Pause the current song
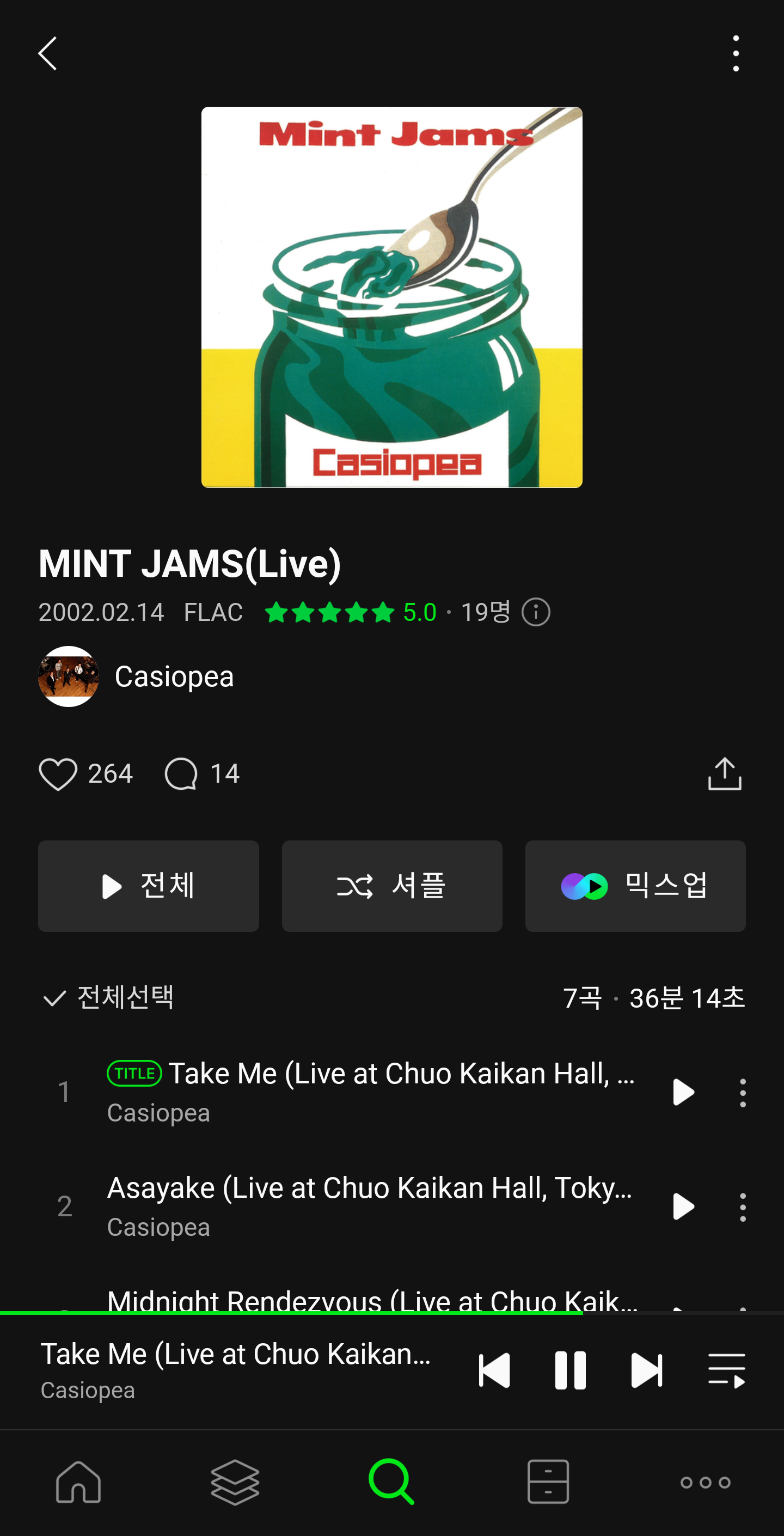 coord(571,1370)
